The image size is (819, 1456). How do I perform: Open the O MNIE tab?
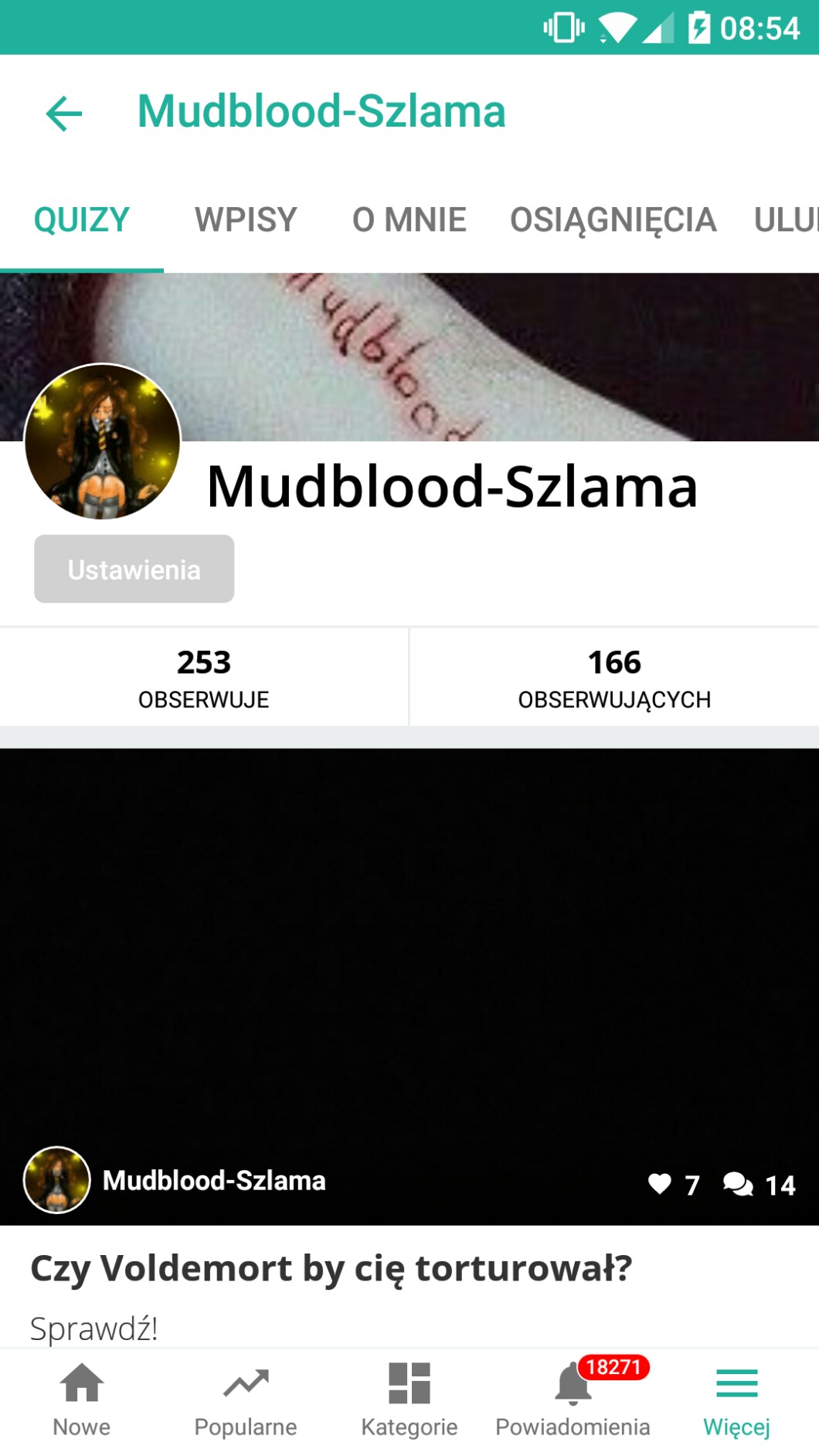[409, 220]
